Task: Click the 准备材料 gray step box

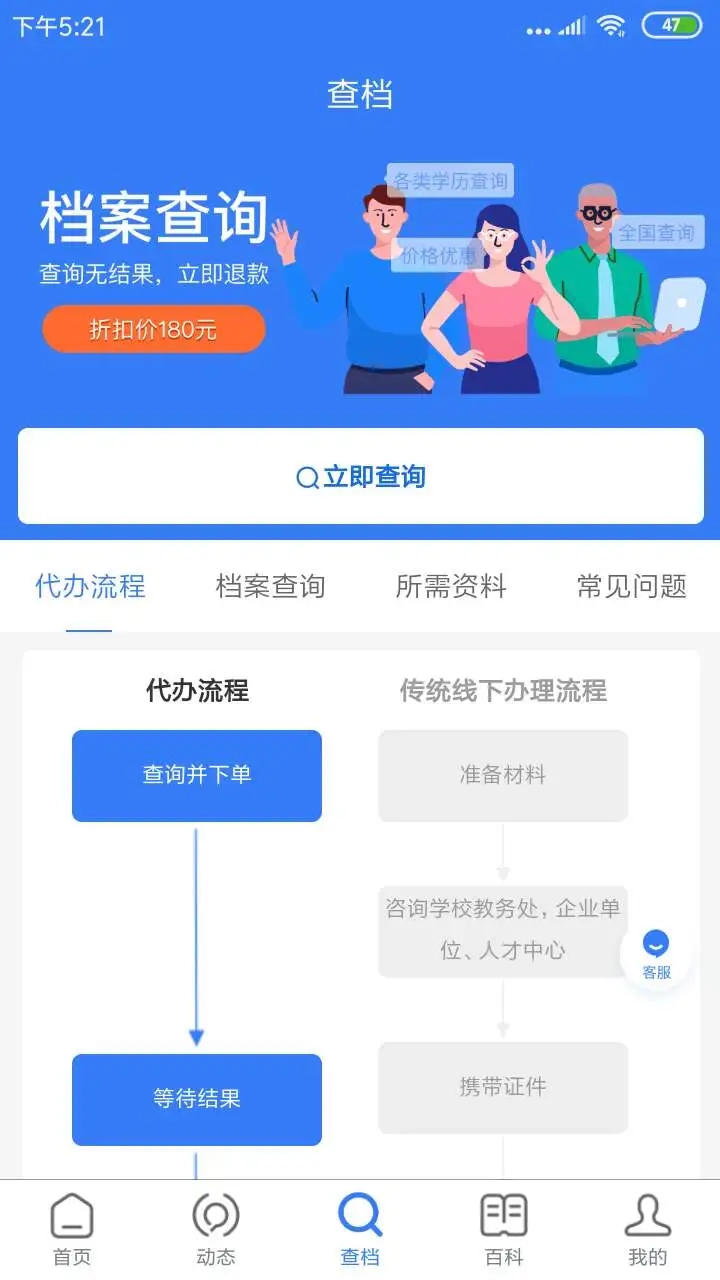Action: (x=503, y=775)
